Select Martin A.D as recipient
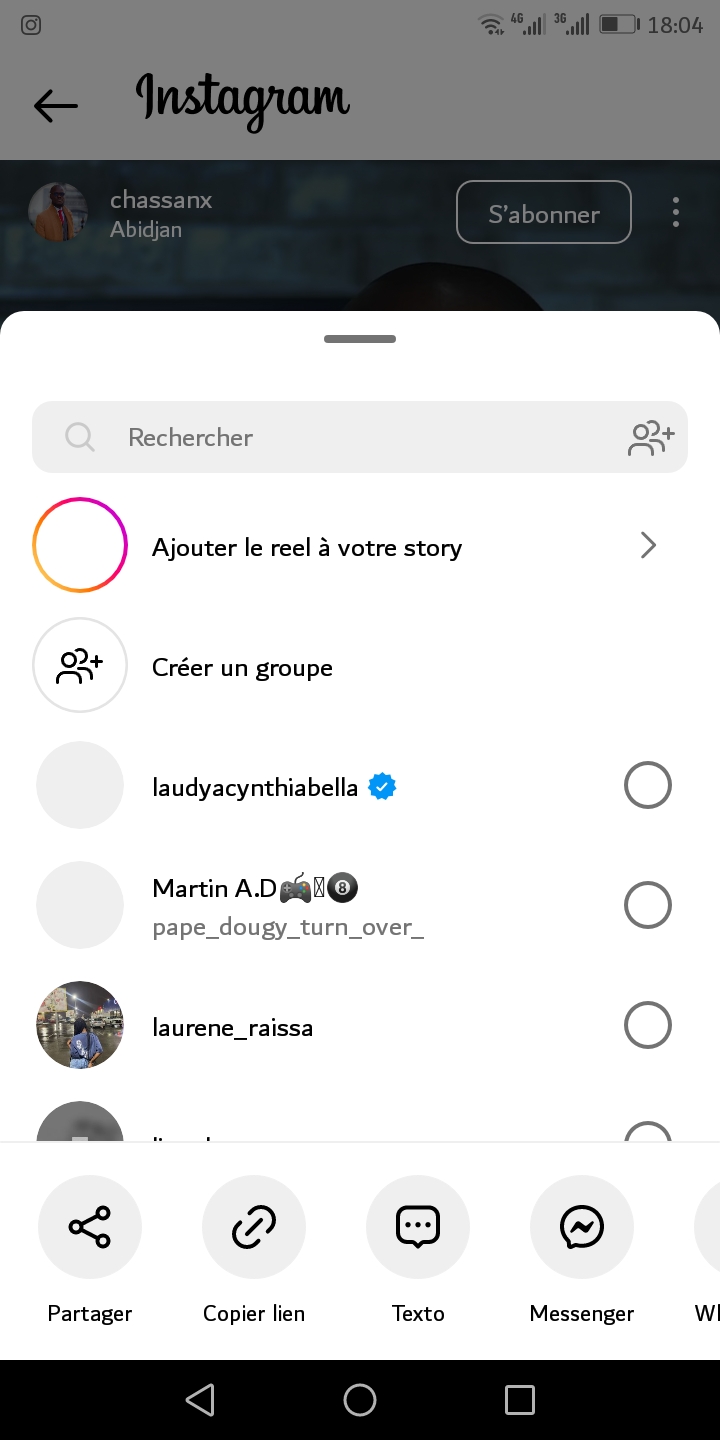This screenshot has height=1440, width=720. point(647,906)
